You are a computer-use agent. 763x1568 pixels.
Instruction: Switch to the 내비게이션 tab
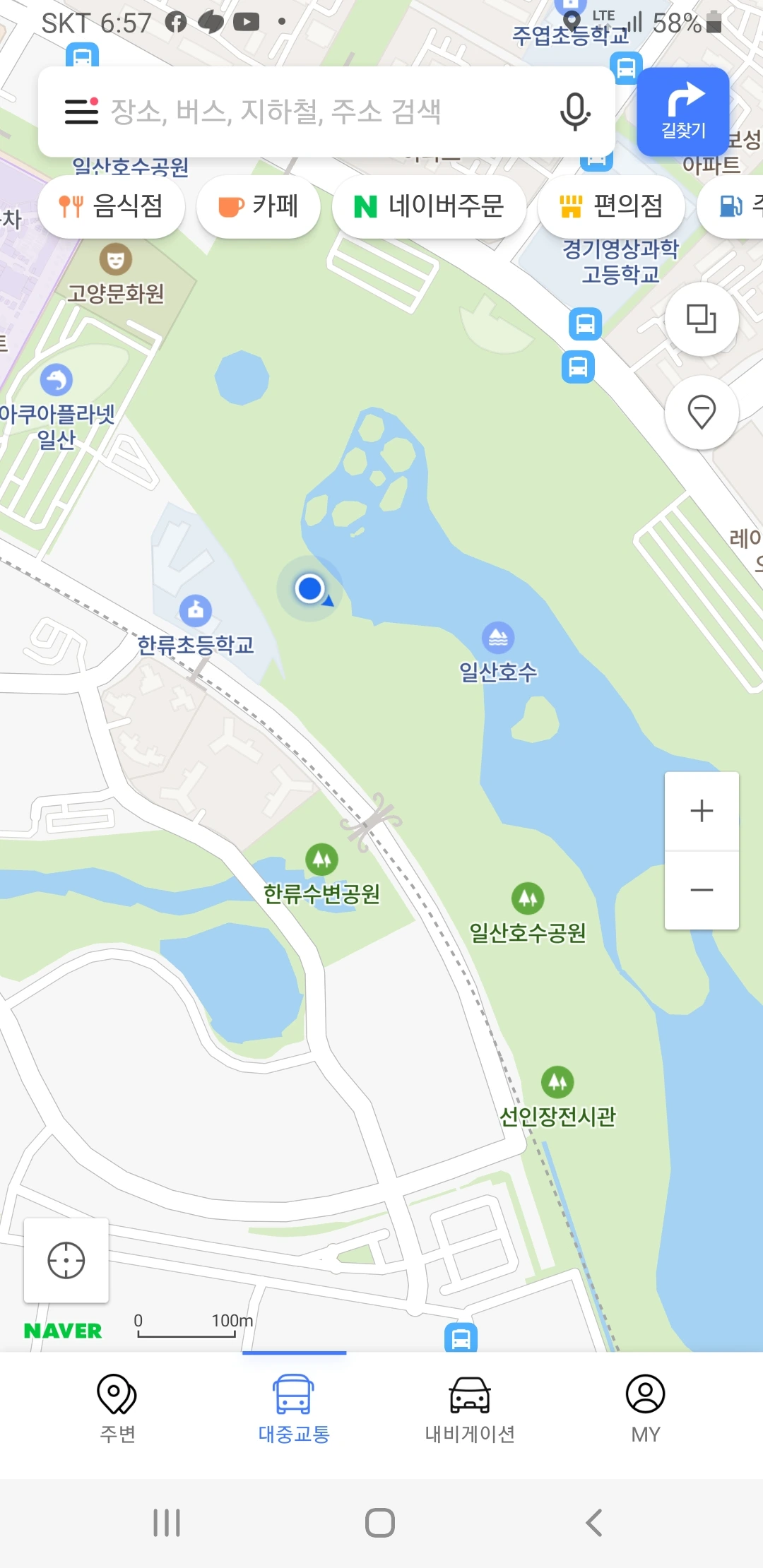(x=470, y=1409)
